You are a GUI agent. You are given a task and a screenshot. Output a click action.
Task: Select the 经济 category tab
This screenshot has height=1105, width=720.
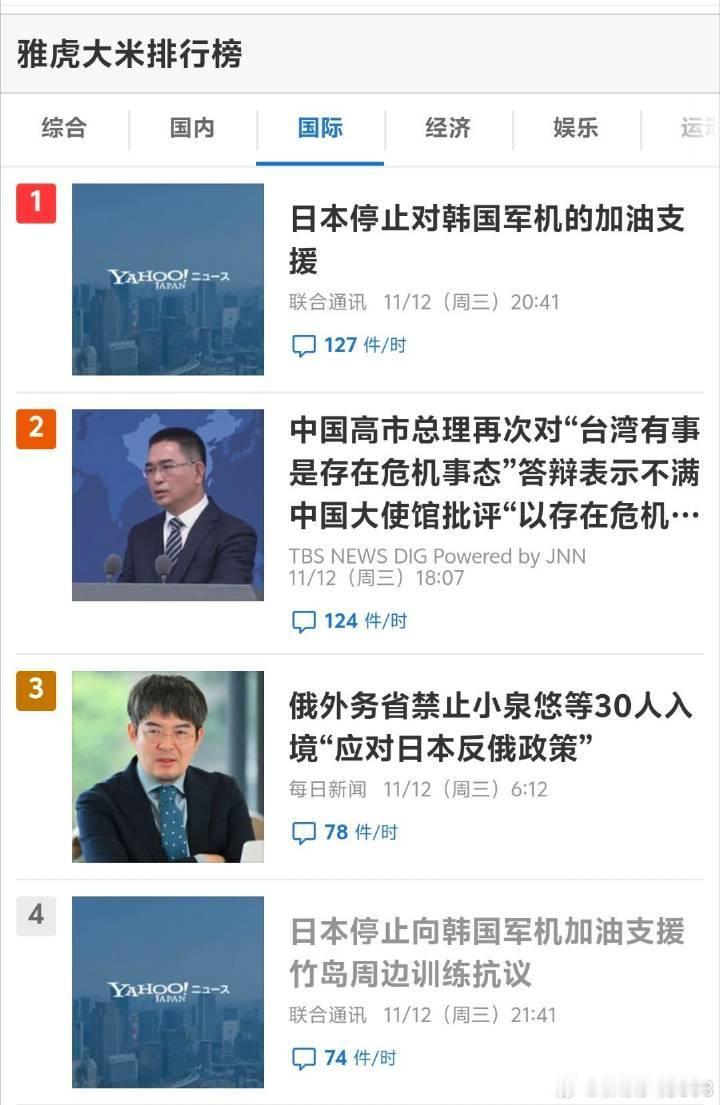tap(447, 128)
